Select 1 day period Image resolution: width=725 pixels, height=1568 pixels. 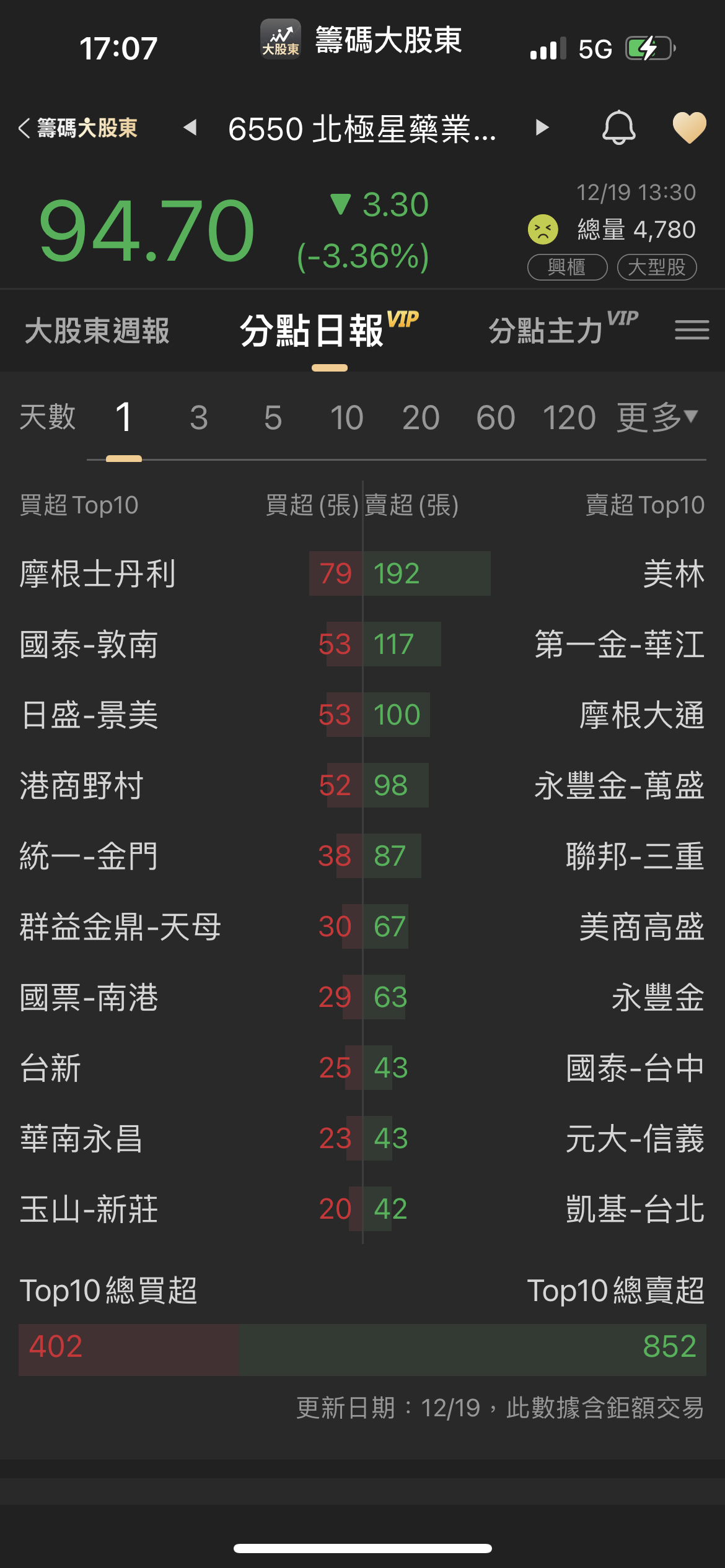pyautogui.click(x=124, y=417)
